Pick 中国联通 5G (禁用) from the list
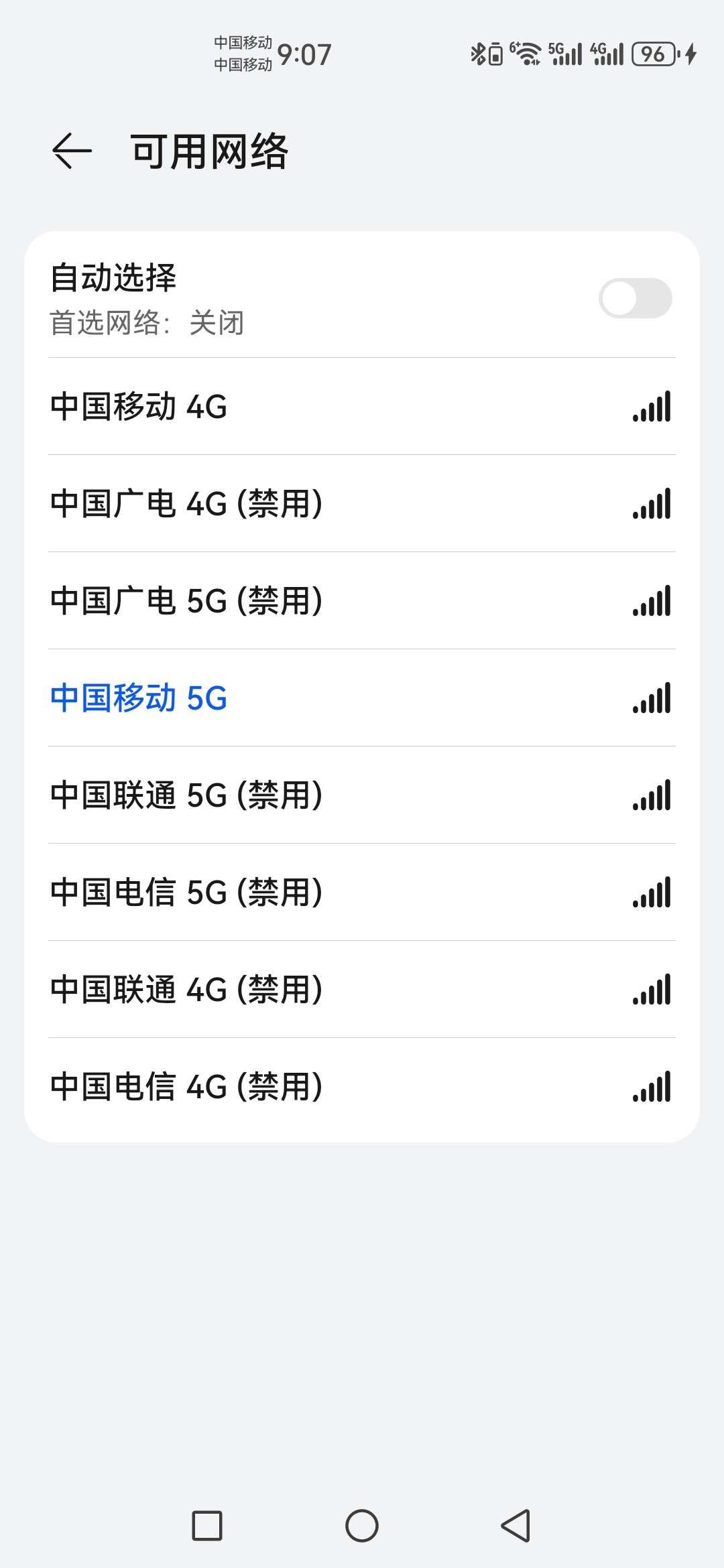724x1568 pixels. click(362, 795)
